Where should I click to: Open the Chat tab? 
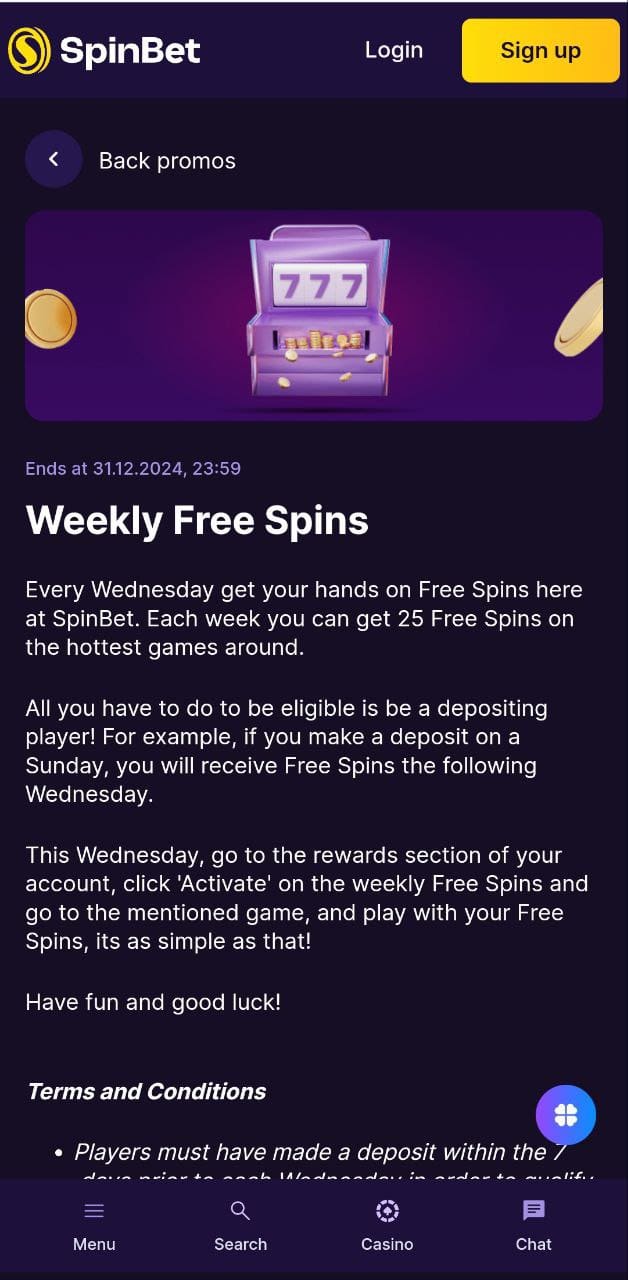pyautogui.click(x=533, y=1225)
